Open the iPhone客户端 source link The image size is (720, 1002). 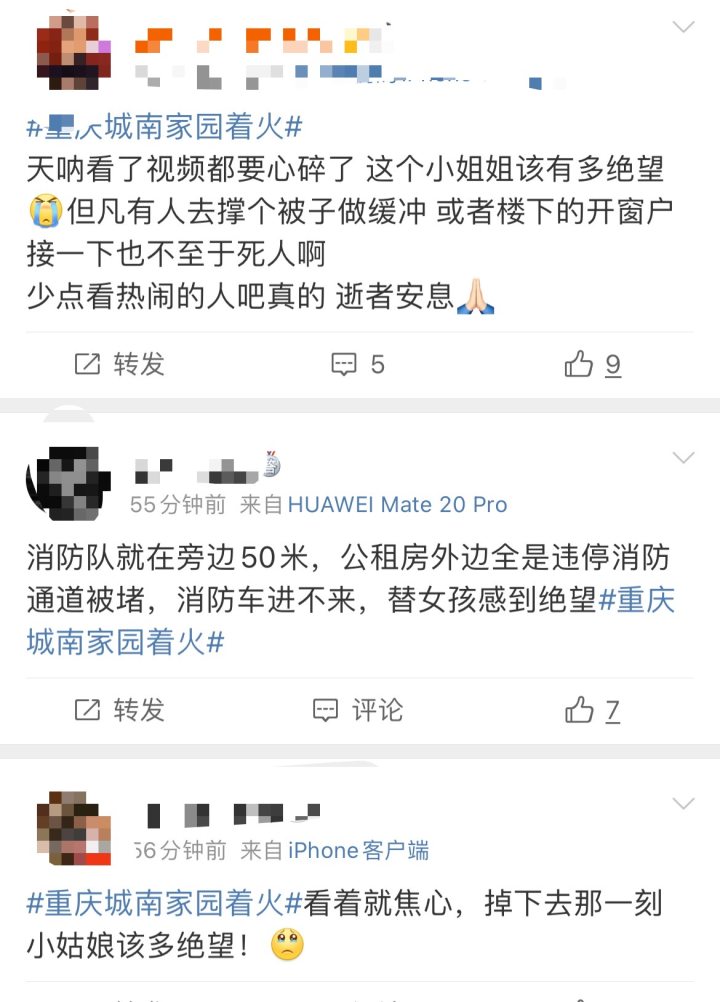point(359,850)
